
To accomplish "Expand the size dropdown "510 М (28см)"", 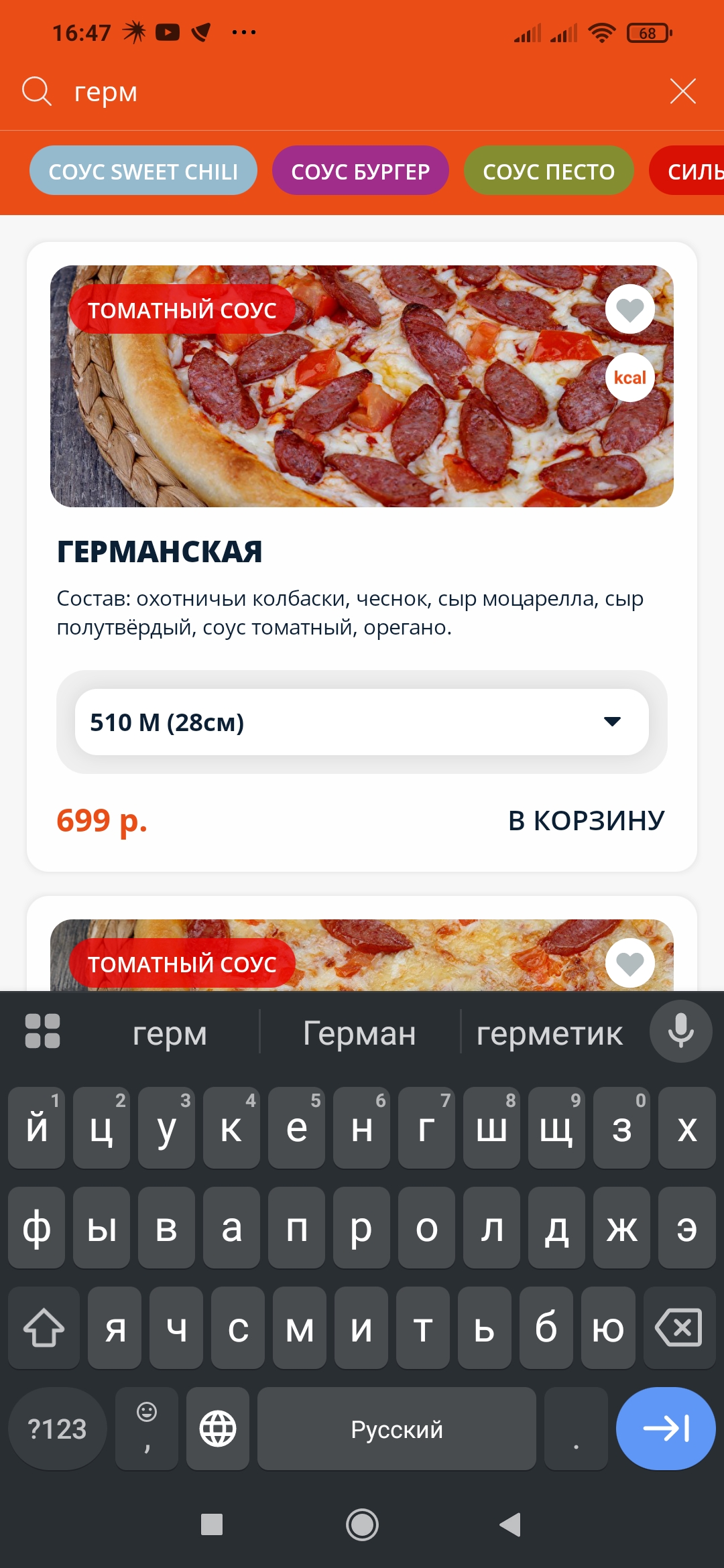I will pos(362,722).
